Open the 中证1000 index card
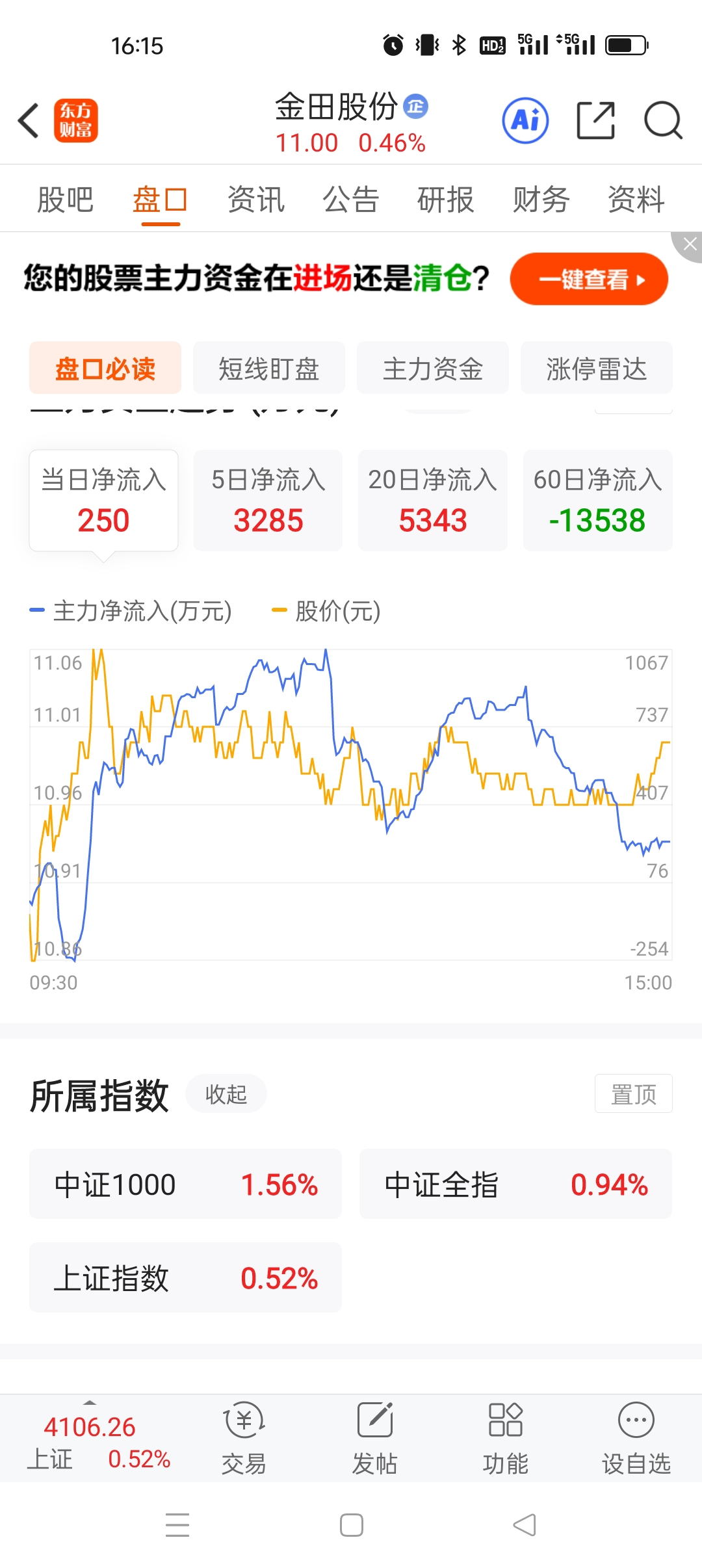Screen dimensions: 702x1568 click(185, 1184)
